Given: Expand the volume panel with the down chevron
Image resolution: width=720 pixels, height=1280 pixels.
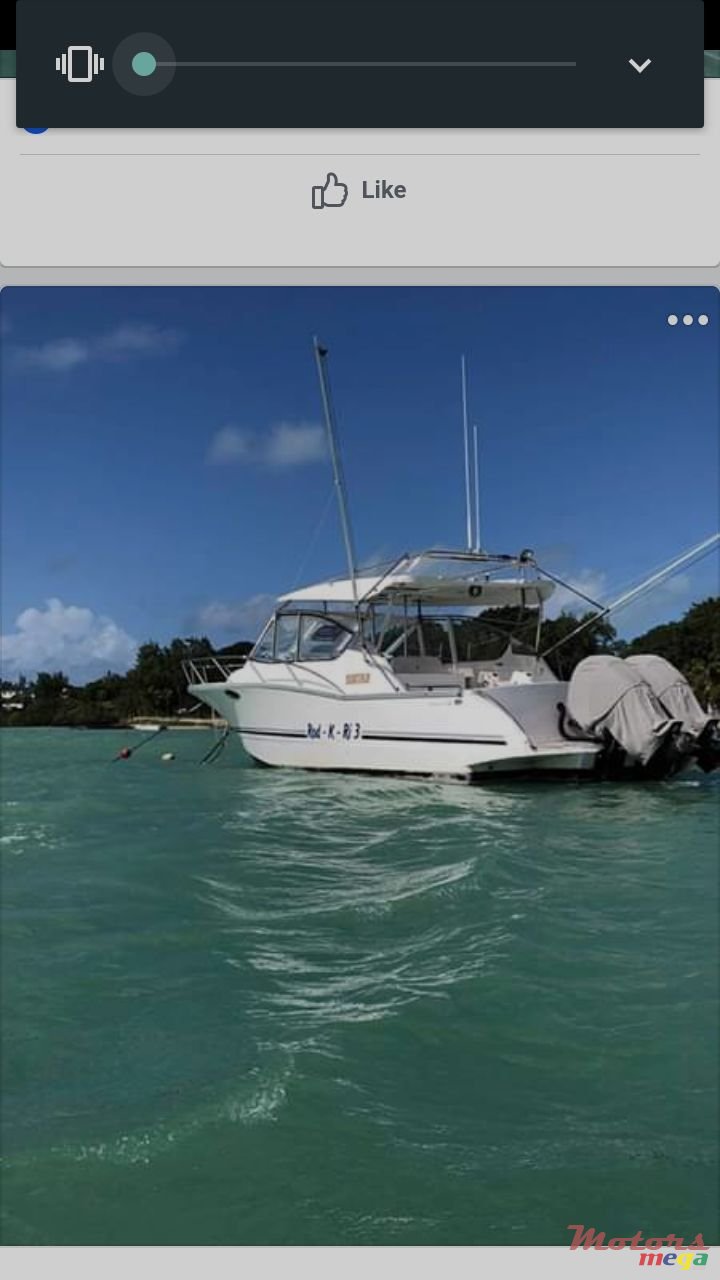Looking at the screenshot, I should pos(639,65).
